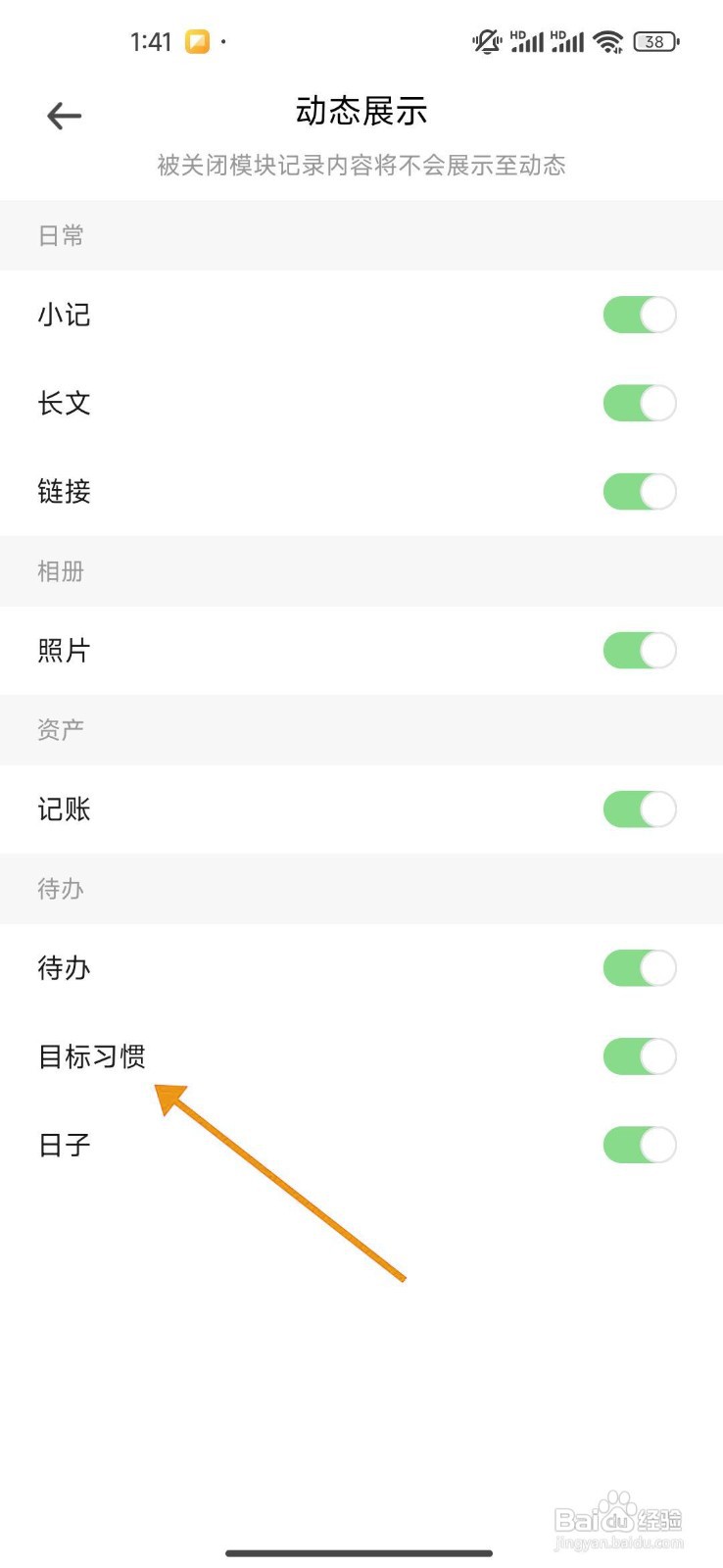Screen dimensions: 723x1568
Task: Click the back arrow to exit 动态展示
Action: tap(63, 116)
